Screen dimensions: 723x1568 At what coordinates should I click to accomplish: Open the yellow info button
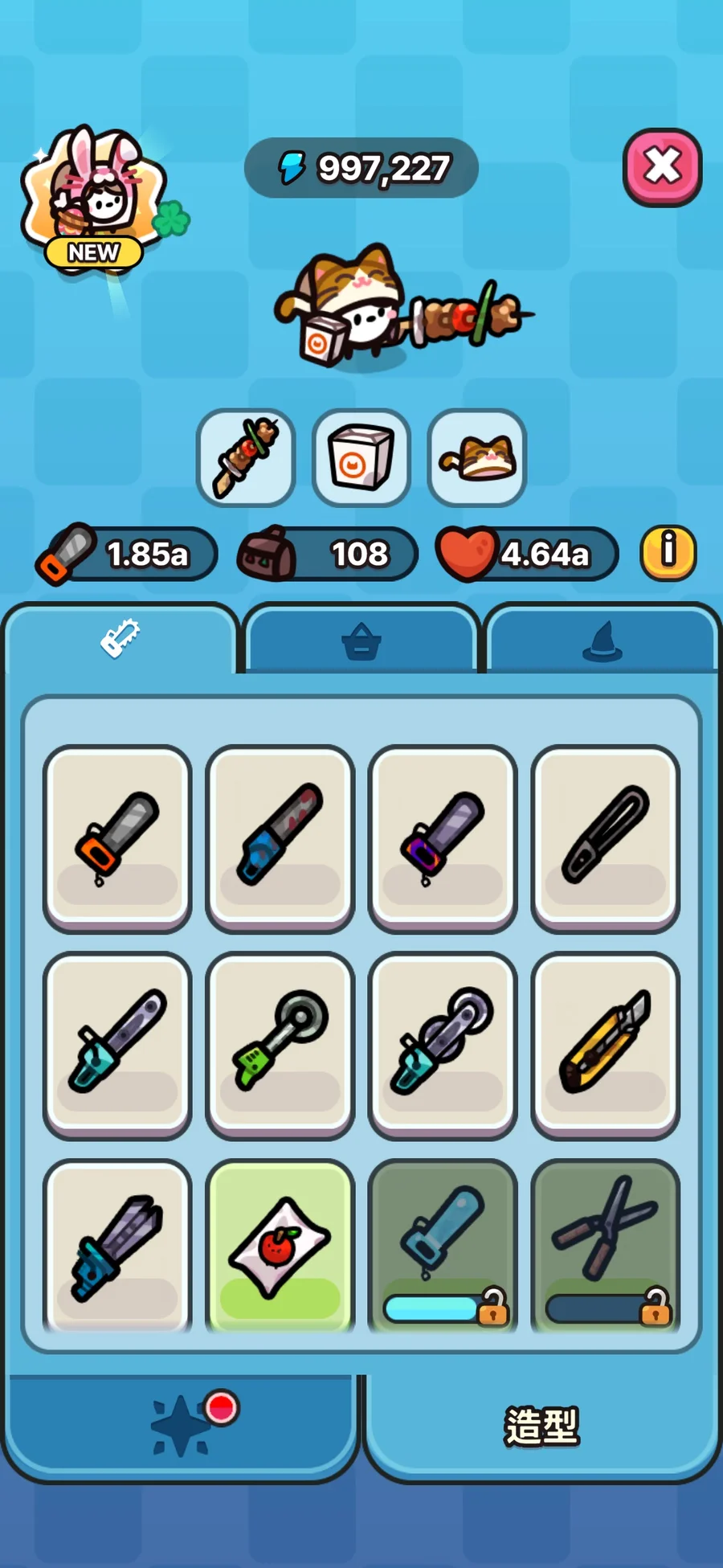tap(668, 553)
